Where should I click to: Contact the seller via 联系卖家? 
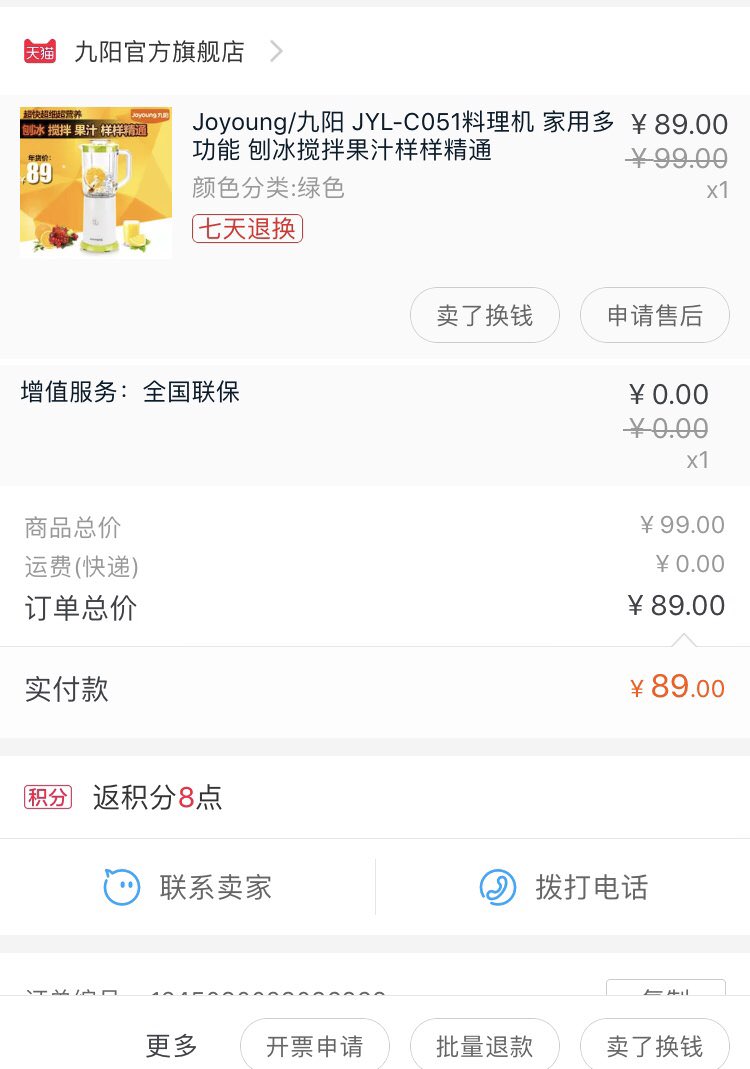coord(188,887)
